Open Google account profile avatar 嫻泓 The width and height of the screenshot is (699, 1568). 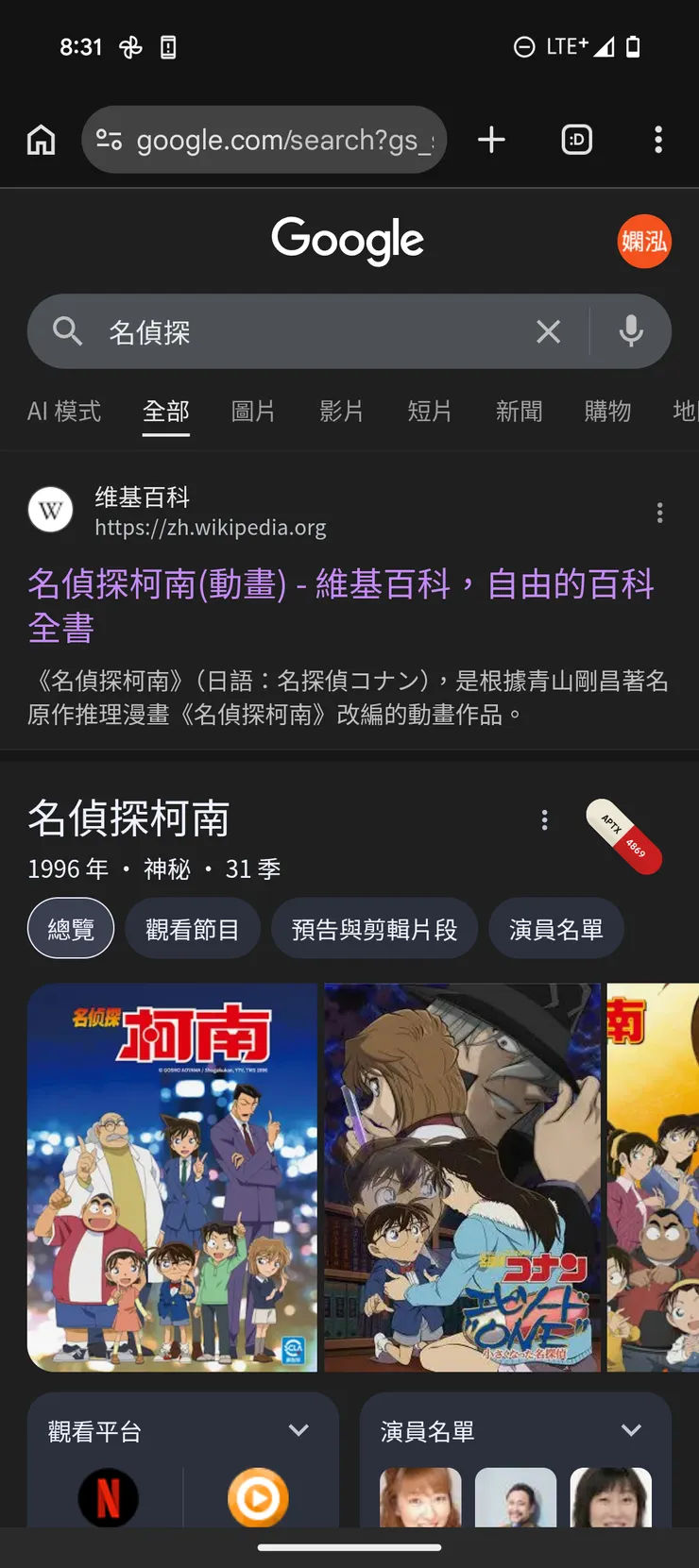(643, 242)
